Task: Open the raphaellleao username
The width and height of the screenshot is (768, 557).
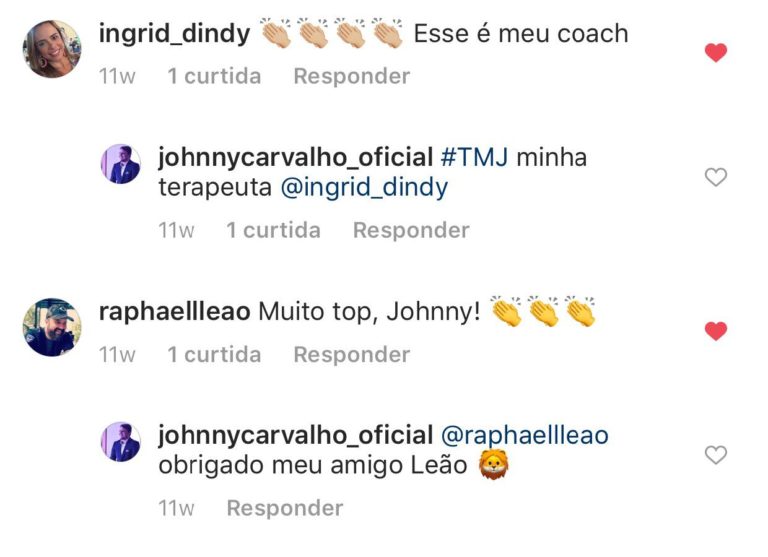Action: [x=175, y=311]
